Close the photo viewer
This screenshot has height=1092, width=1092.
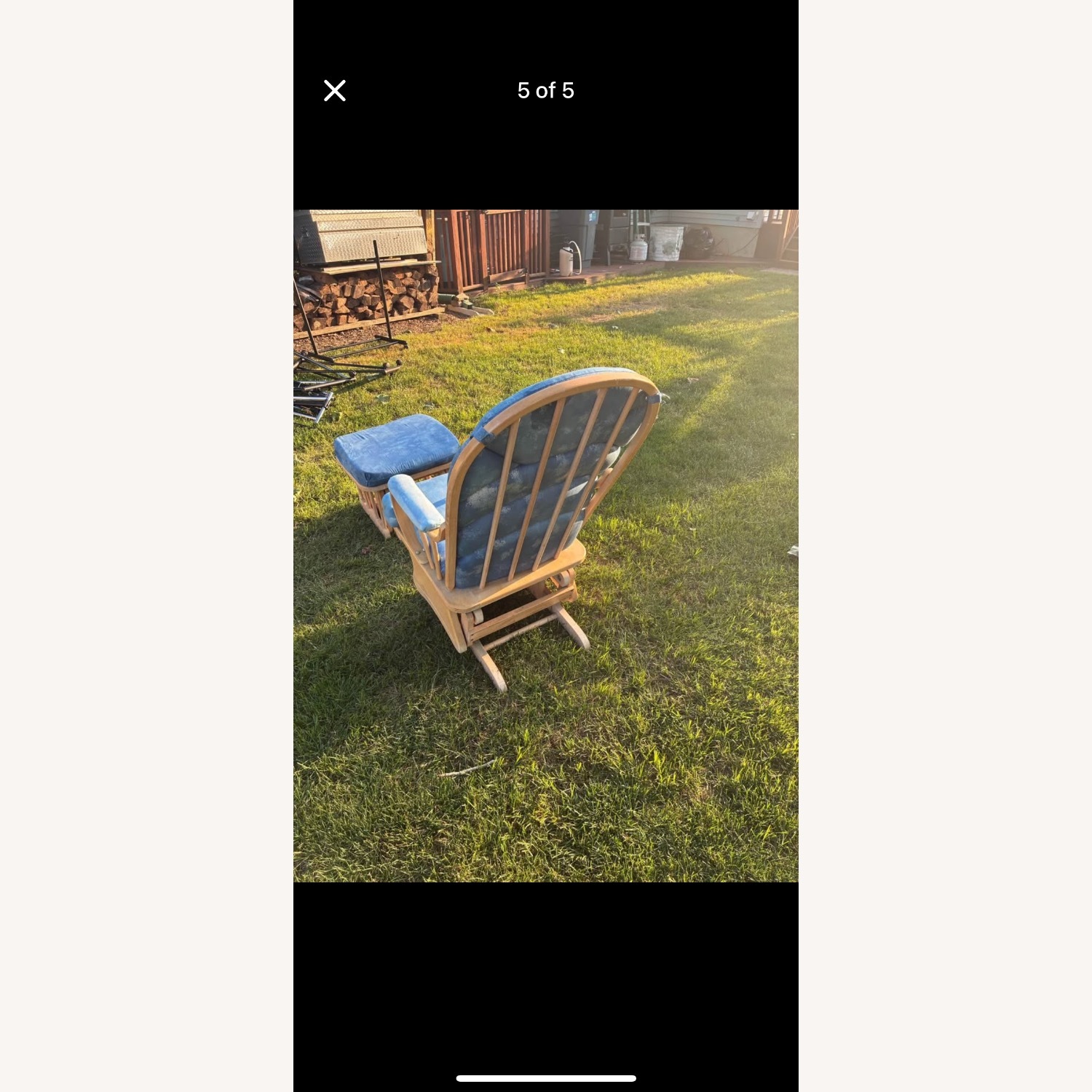(335, 91)
